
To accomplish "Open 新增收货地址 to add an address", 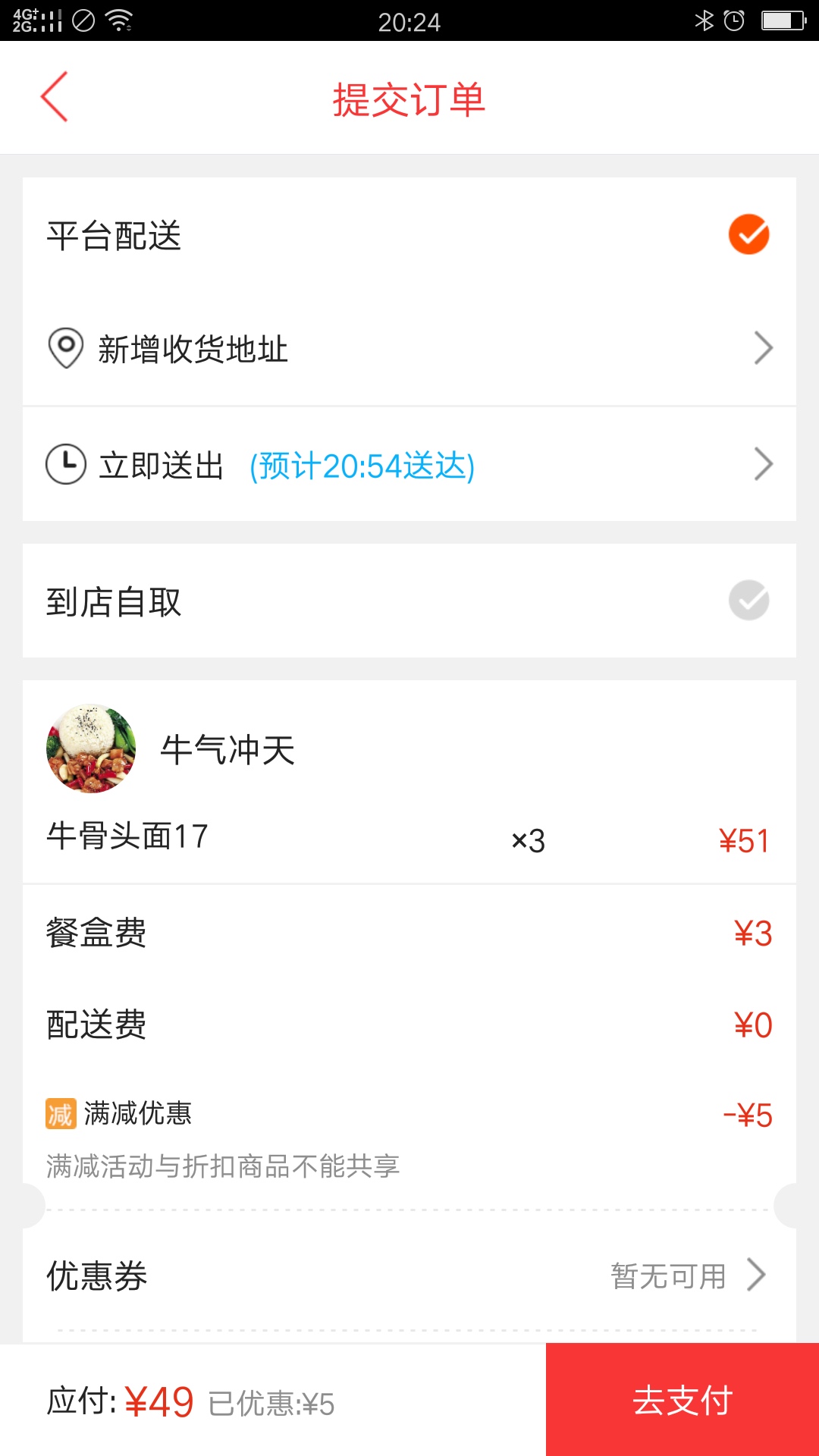I will click(x=409, y=349).
